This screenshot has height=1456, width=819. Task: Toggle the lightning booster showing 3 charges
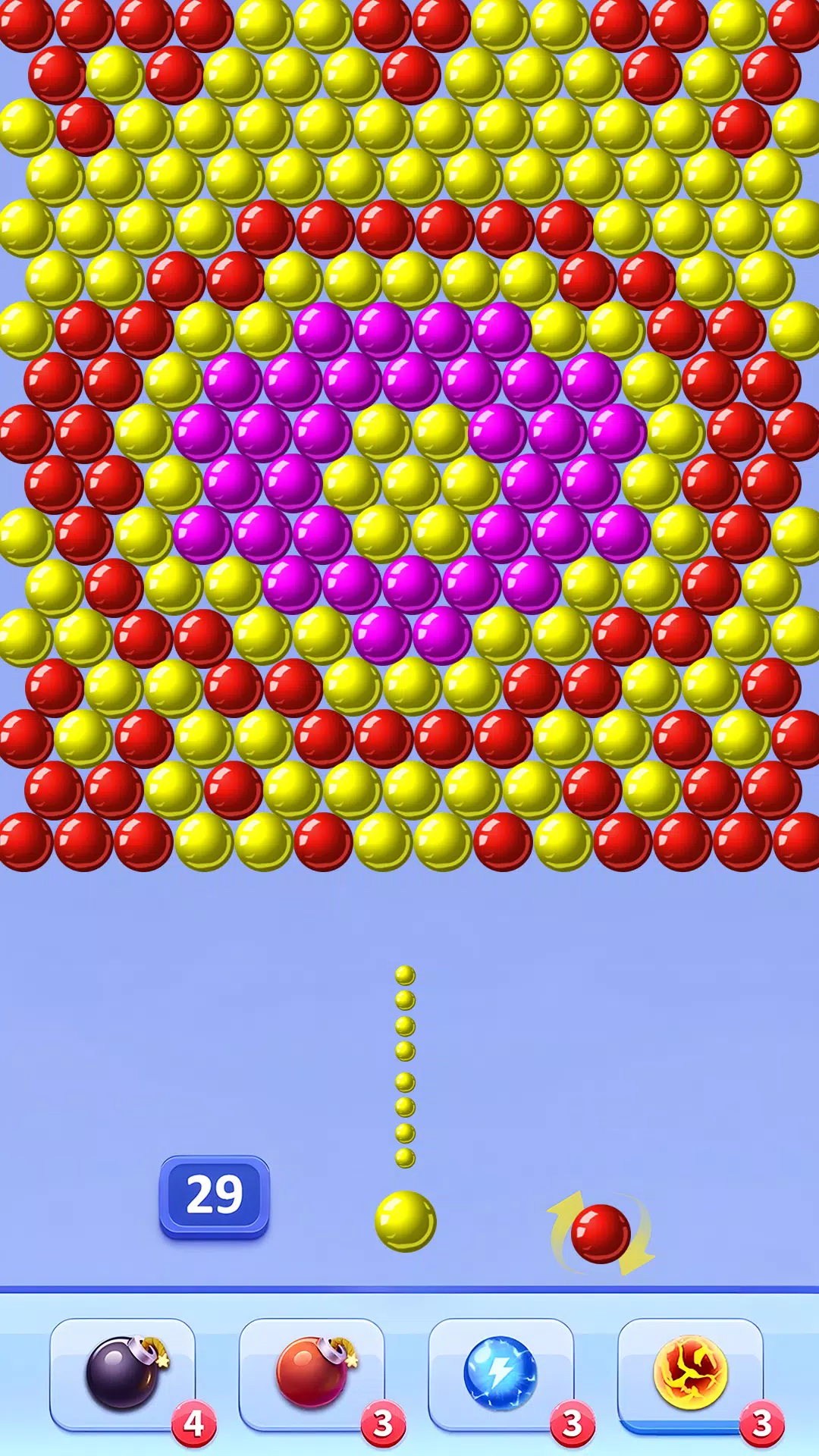coord(499,1373)
